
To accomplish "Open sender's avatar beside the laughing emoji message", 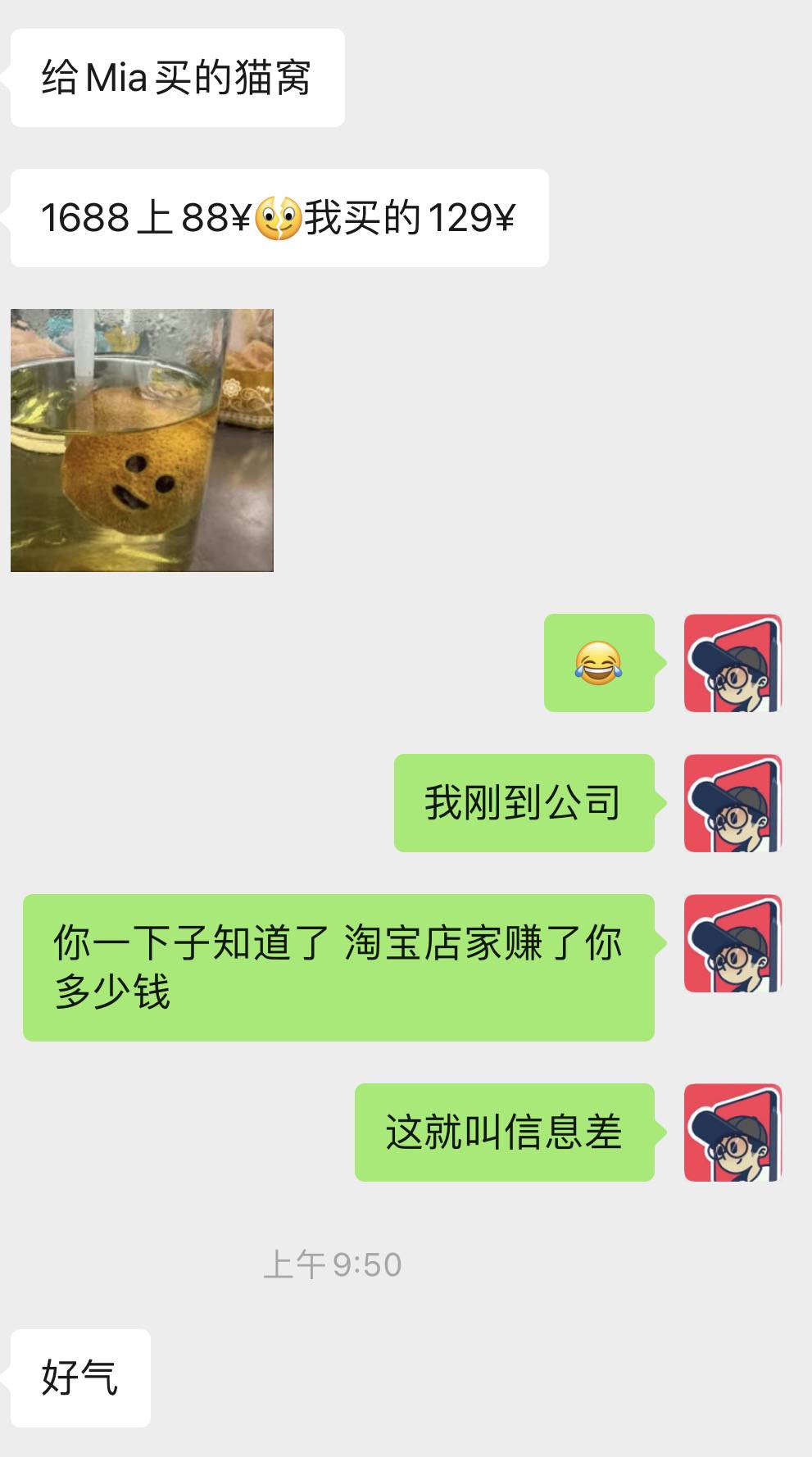I will click(733, 663).
